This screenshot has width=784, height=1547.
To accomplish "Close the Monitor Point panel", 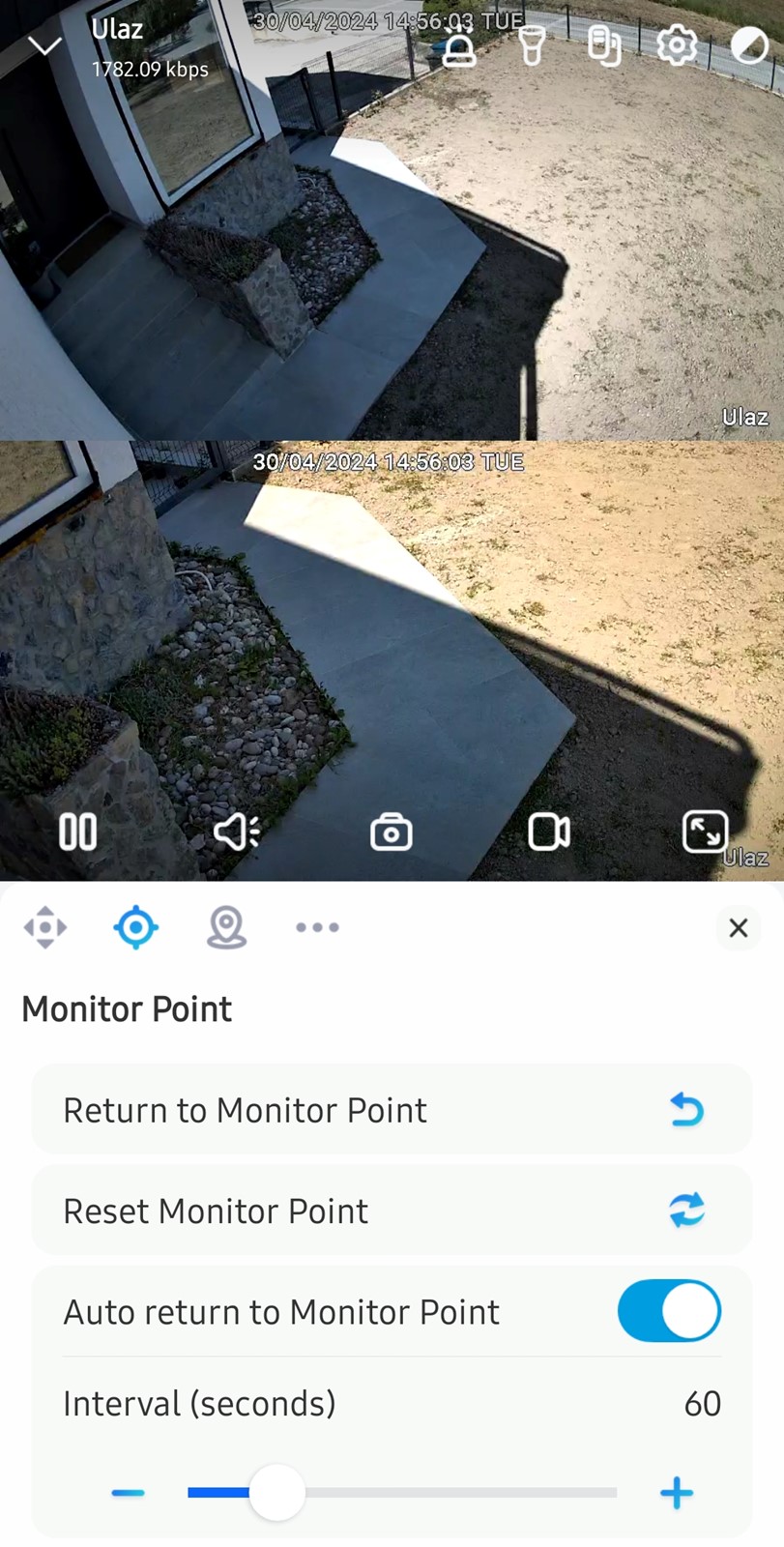I will coord(739,928).
